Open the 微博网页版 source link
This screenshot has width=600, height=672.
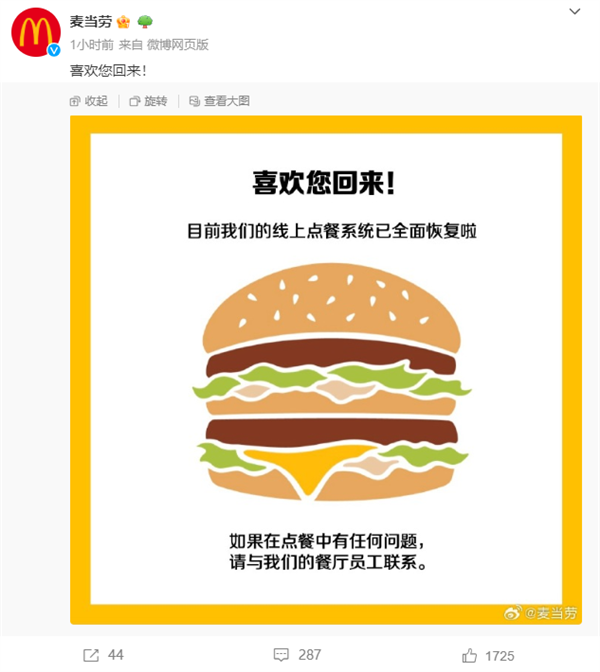coord(178,47)
